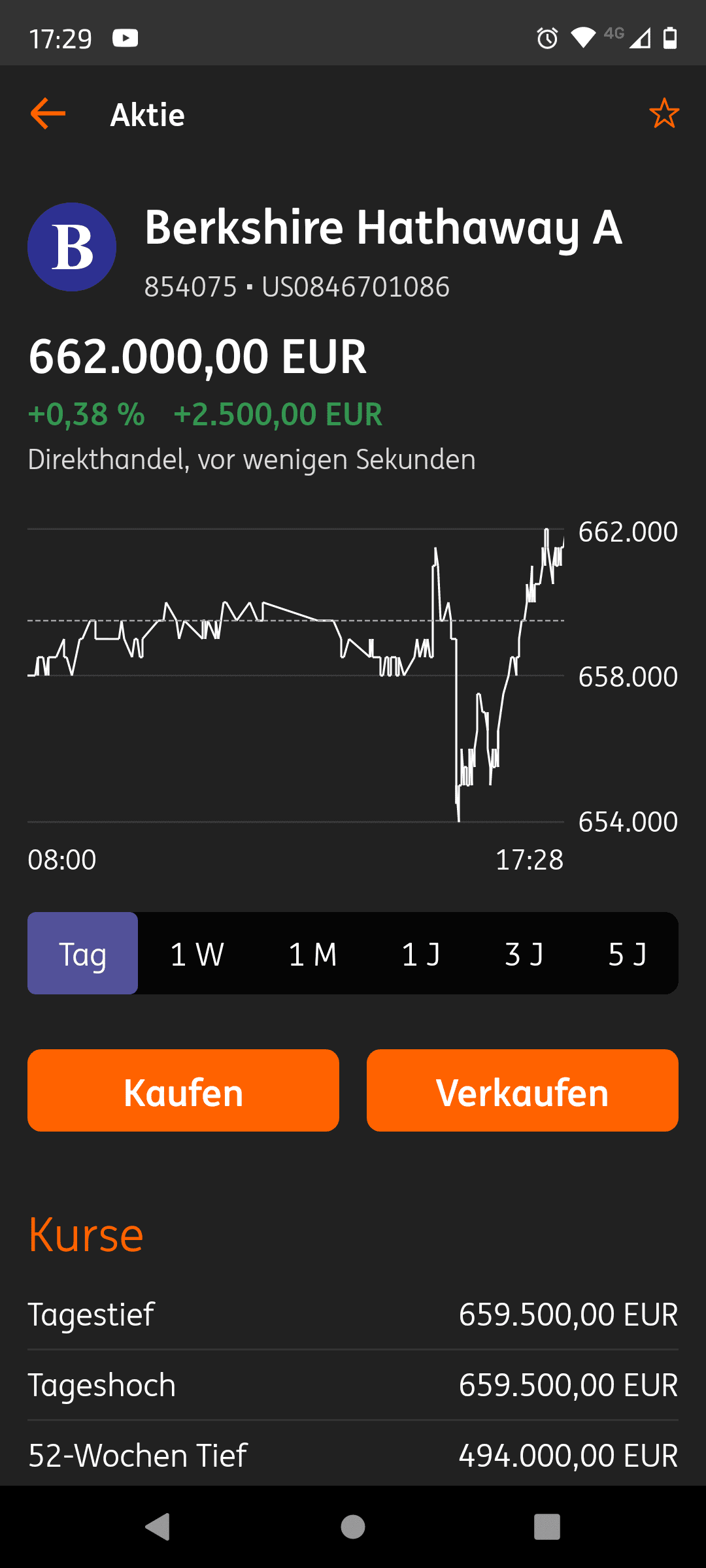Add Berkshire Hathaway A to the watchlist
Image resolution: width=706 pixels, height=1568 pixels.
664,114
